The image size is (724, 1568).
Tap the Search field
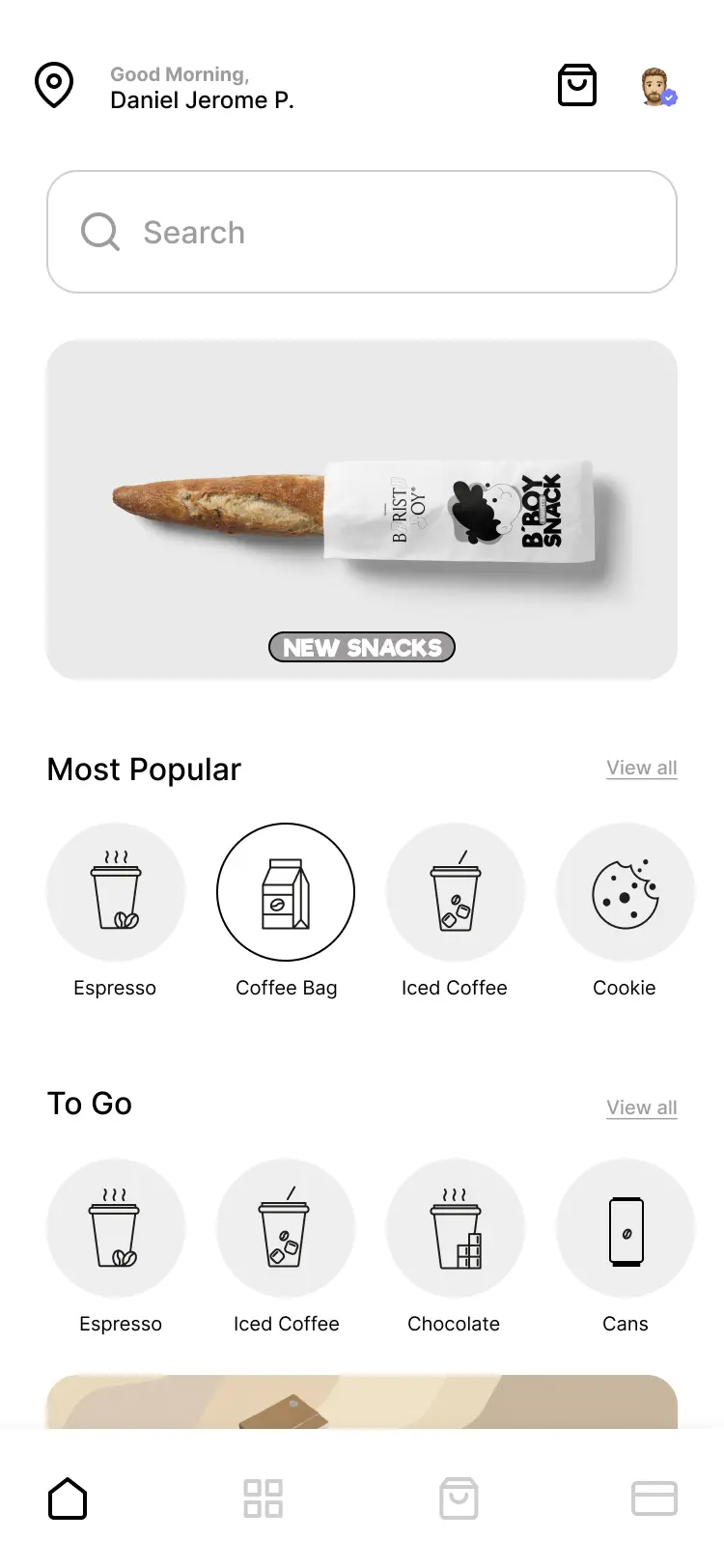coord(362,232)
